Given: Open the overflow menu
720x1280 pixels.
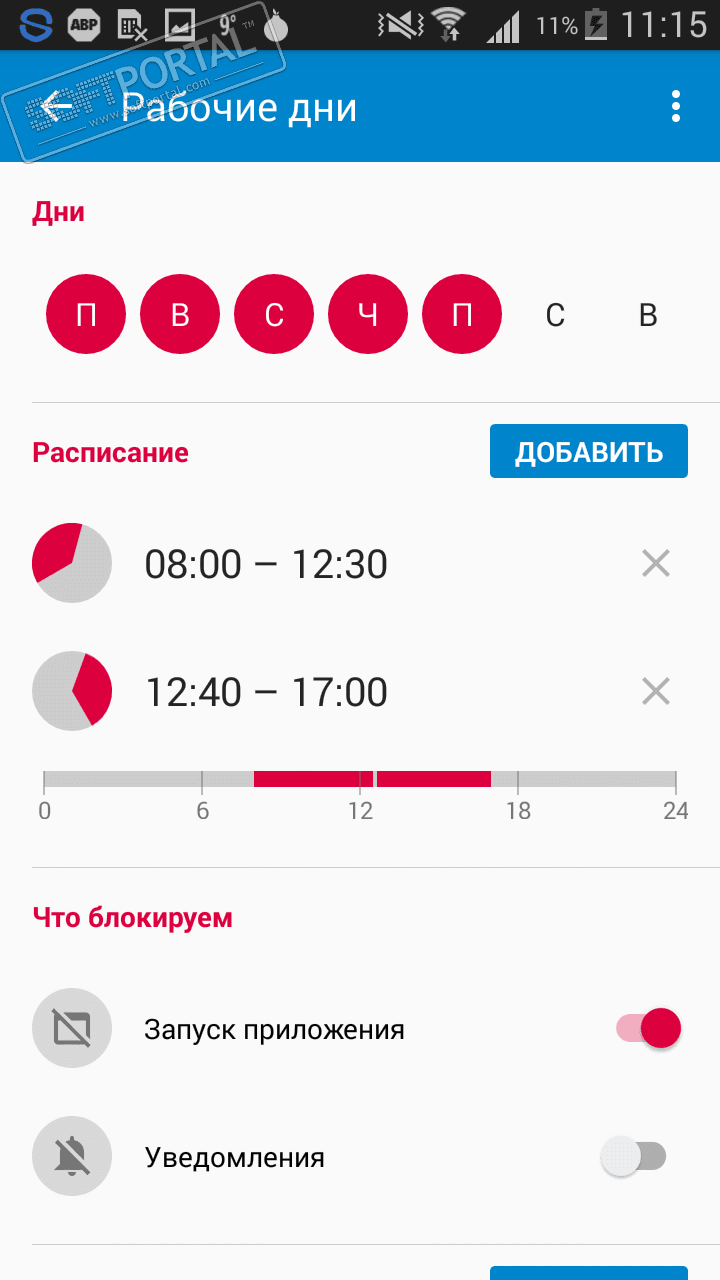Looking at the screenshot, I should 677,106.
